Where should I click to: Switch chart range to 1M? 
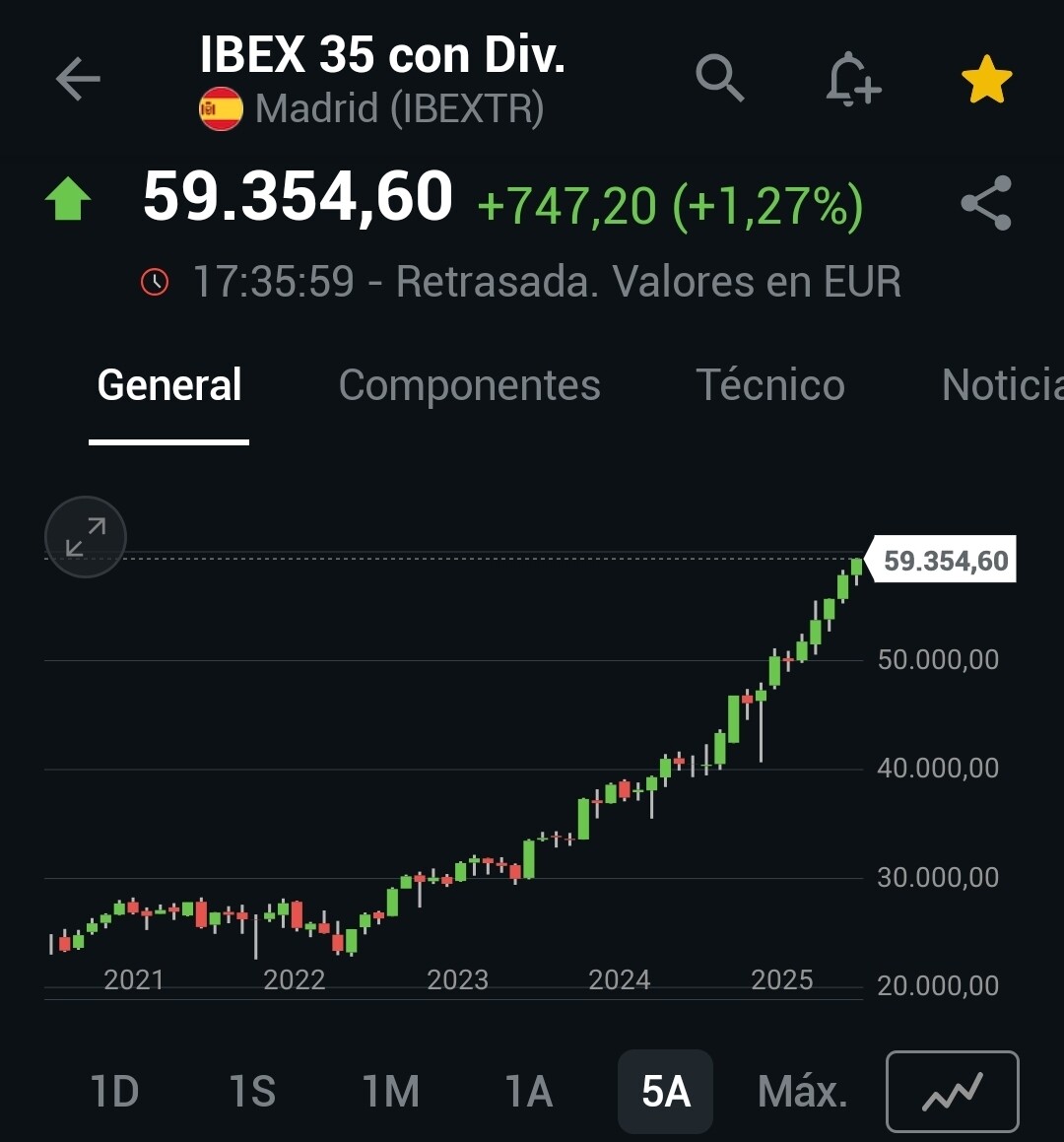coord(391,1092)
